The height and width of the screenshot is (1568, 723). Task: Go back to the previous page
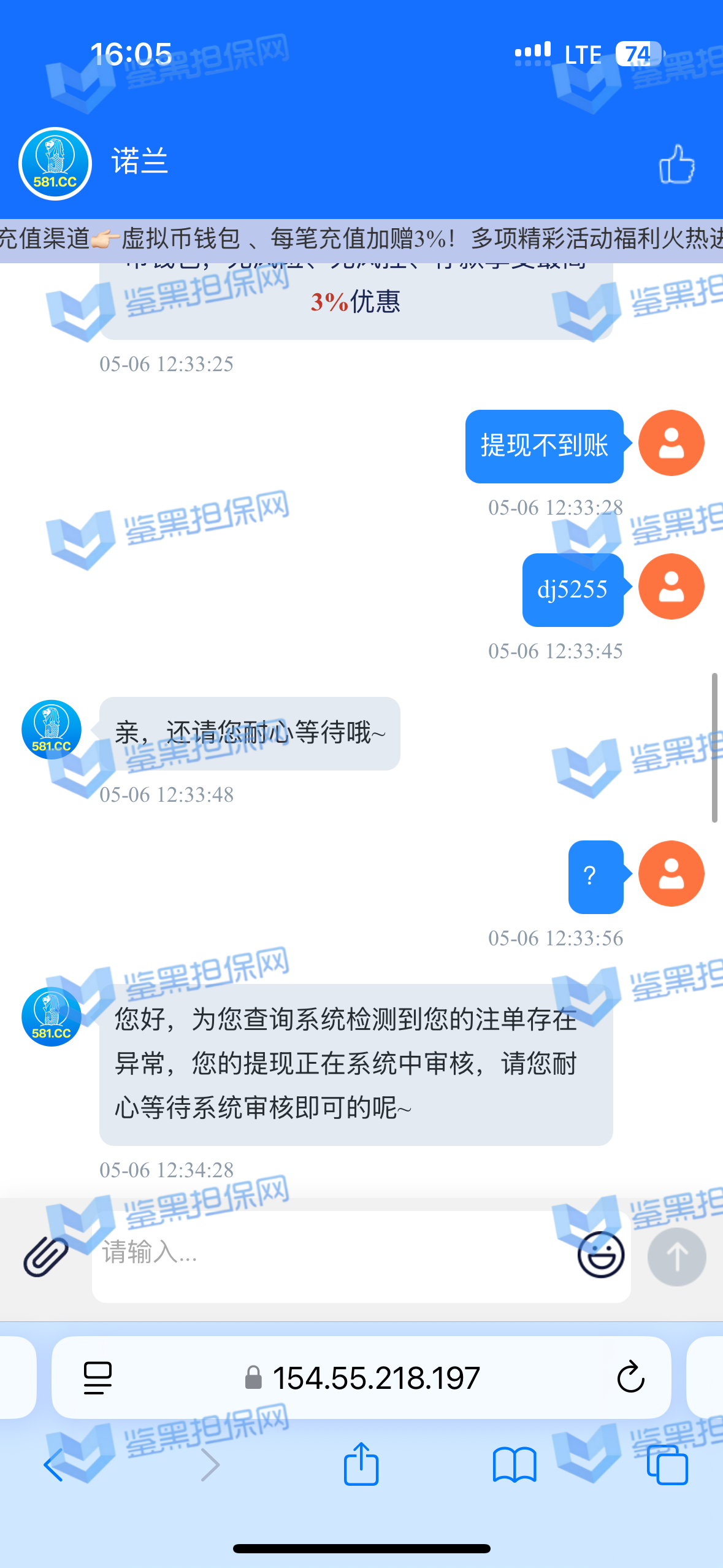pos(54,1465)
